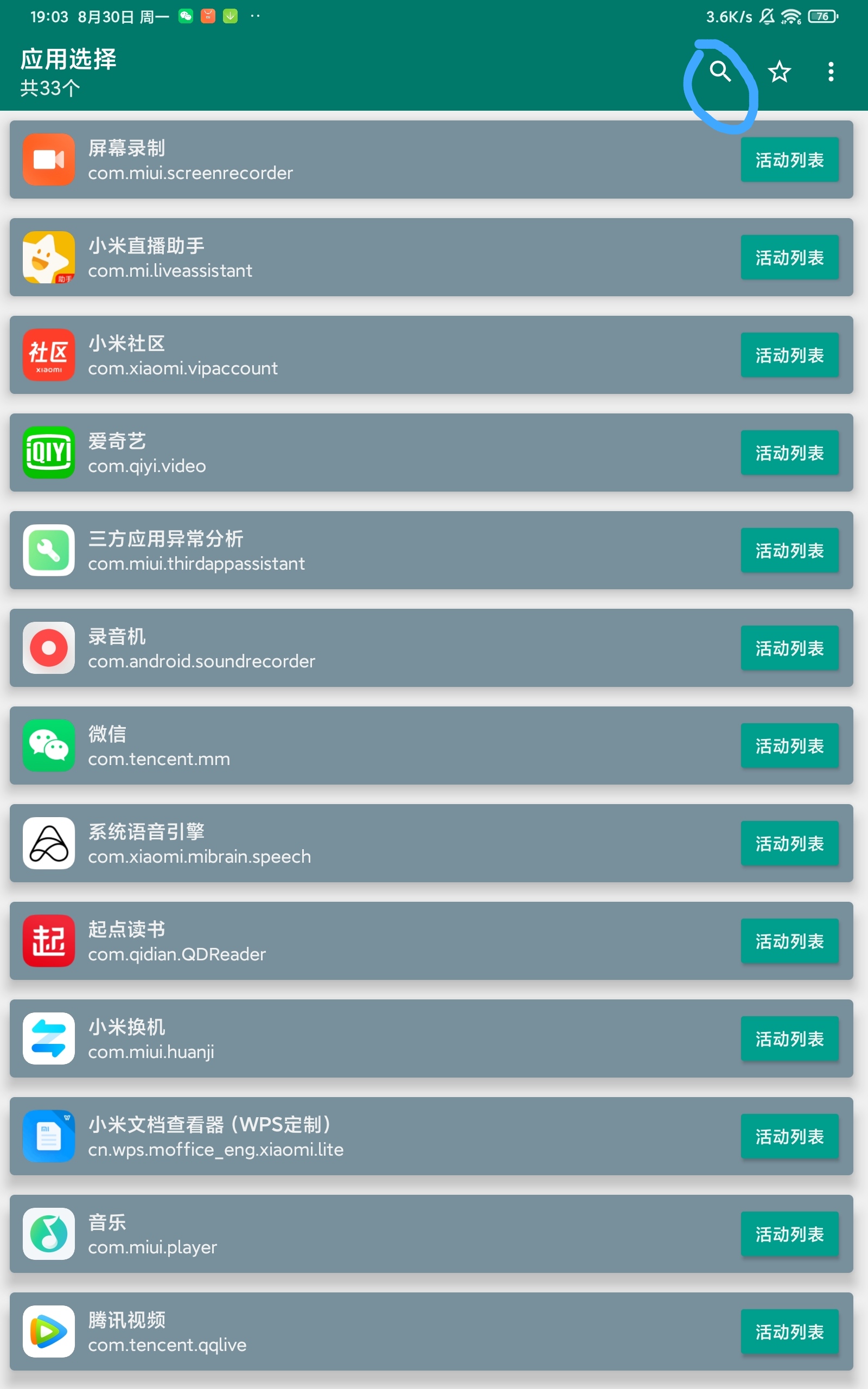
Task: Open 活动列表 for 屏幕录制
Action: pos(789,160)
